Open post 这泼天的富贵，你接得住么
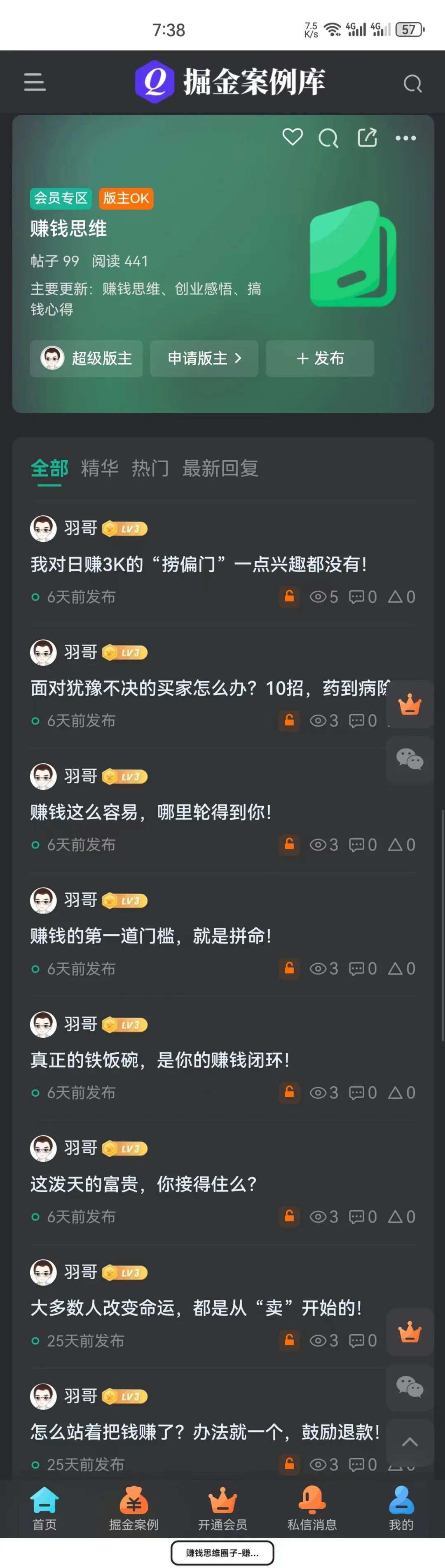 144,1184
